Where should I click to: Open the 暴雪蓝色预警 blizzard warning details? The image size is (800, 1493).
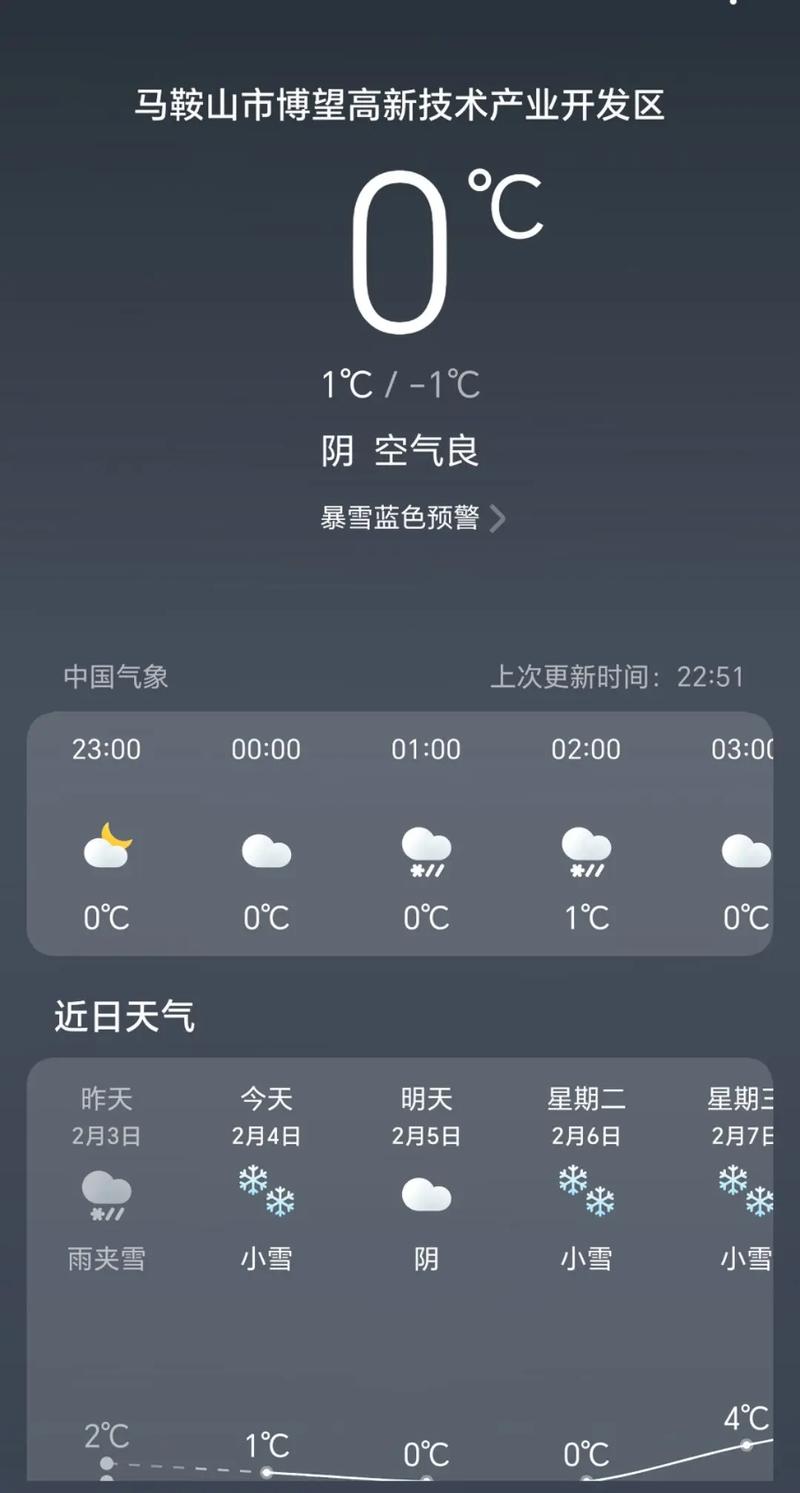pos(411,518)
